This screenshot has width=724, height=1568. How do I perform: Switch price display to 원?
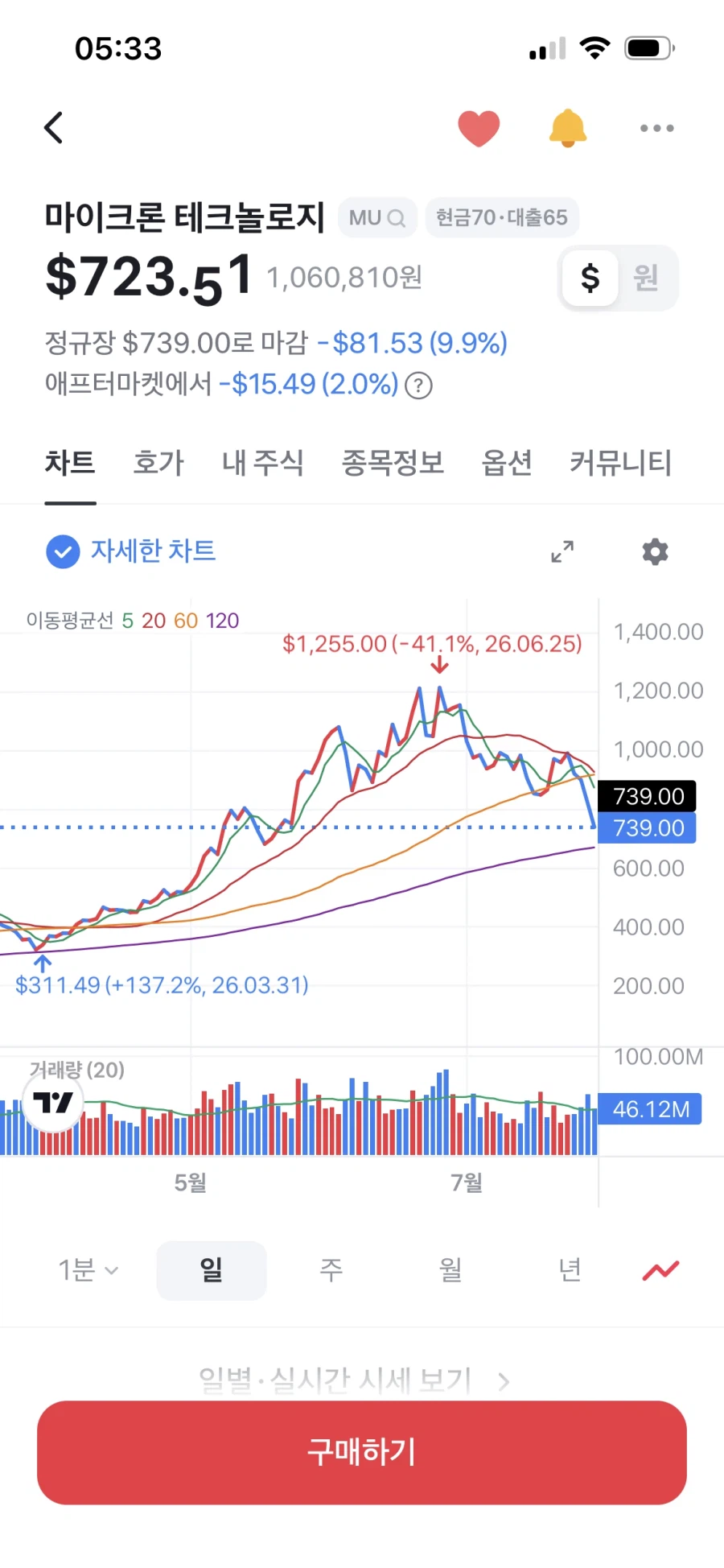646,278
